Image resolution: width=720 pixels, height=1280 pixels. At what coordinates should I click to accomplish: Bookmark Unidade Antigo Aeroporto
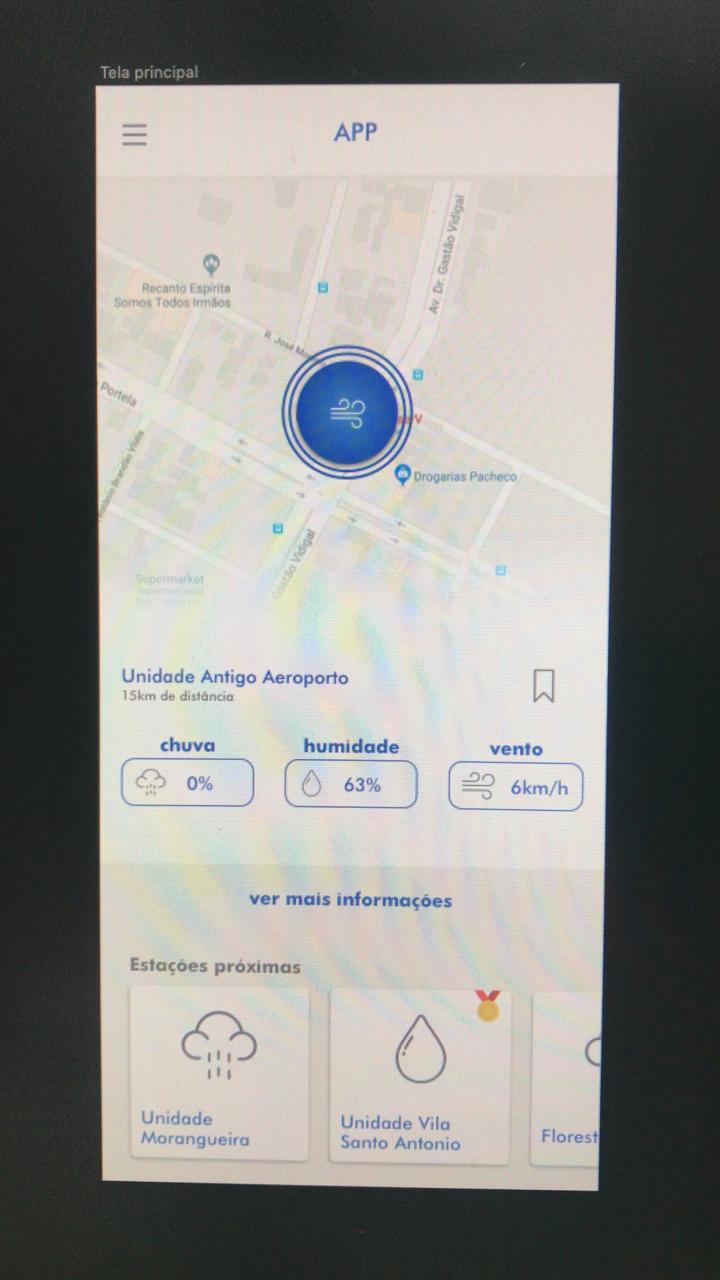543,686
